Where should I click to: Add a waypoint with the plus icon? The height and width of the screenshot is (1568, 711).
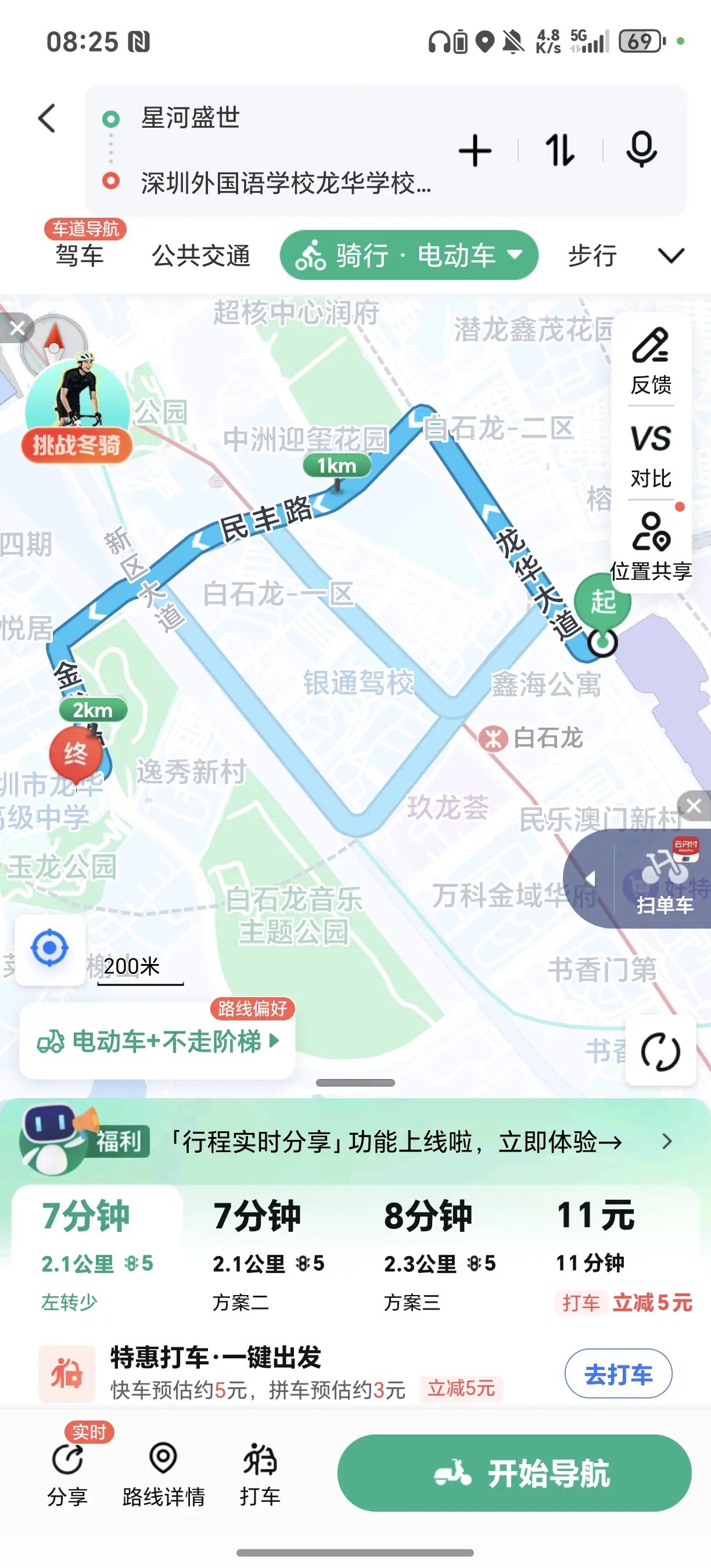point(475,150)
